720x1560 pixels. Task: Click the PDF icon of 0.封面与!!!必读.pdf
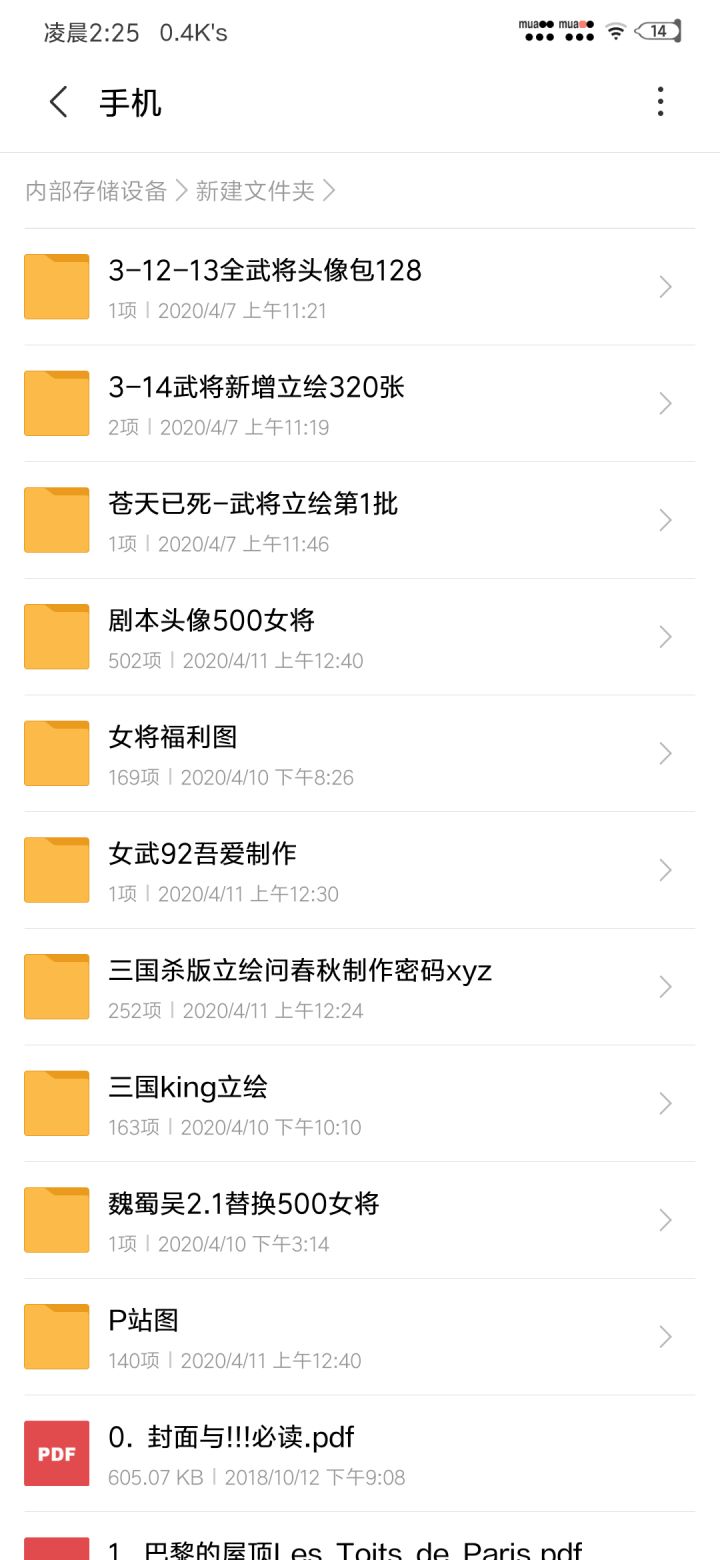click(56, 1454)
